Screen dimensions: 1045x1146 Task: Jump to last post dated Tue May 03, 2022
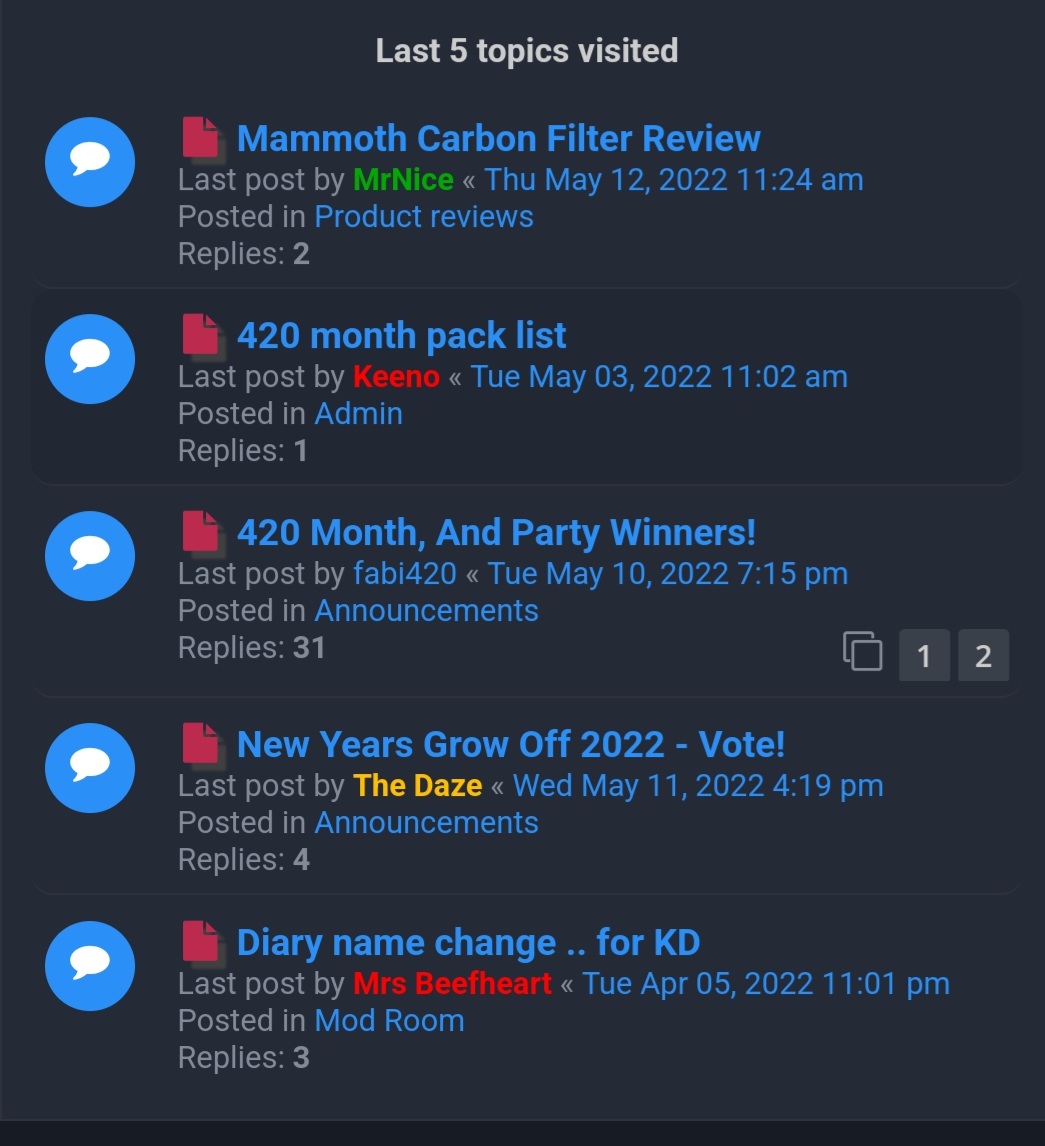(x=659, y=377)
